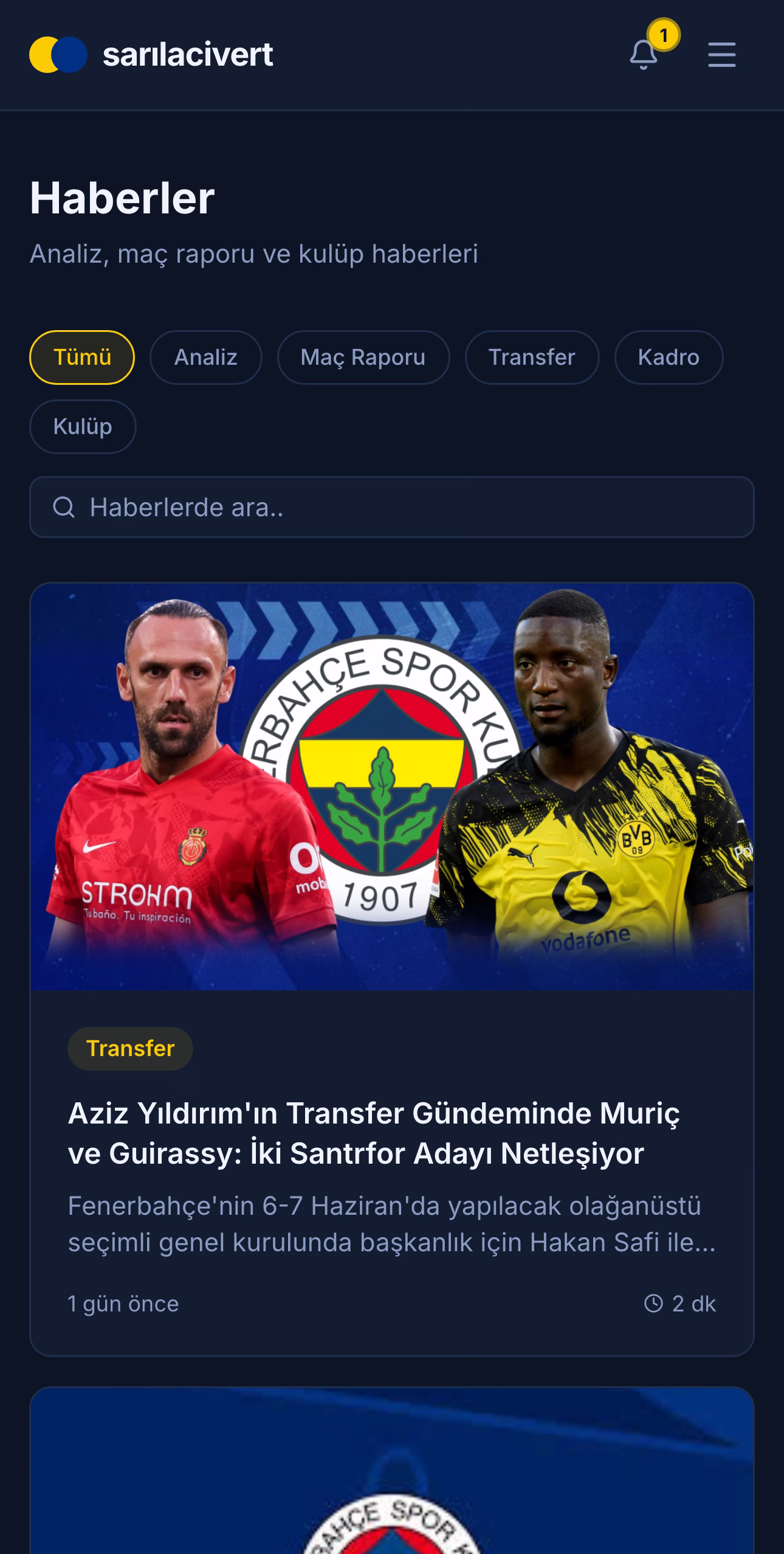Go to sarılacivert home via logo
This screenshot has height=1554, width=784.
click(x=151, y=55)
